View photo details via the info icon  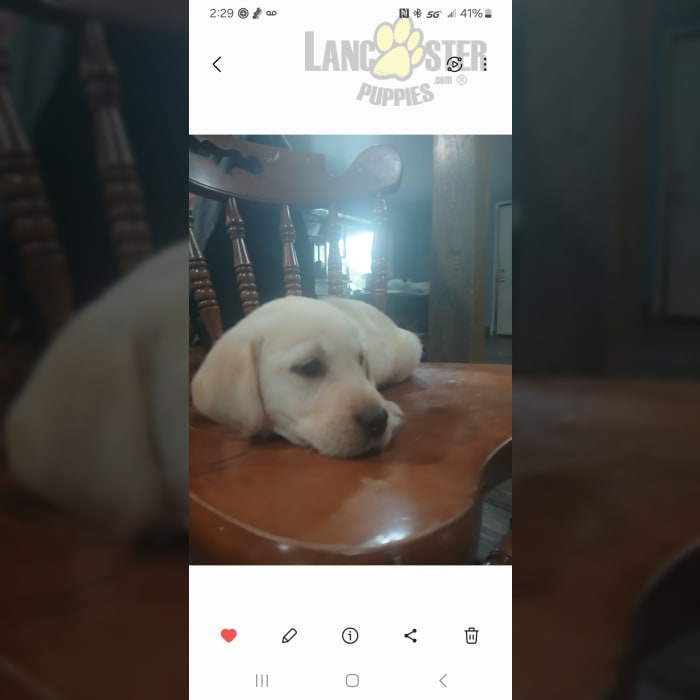point(350,635)
